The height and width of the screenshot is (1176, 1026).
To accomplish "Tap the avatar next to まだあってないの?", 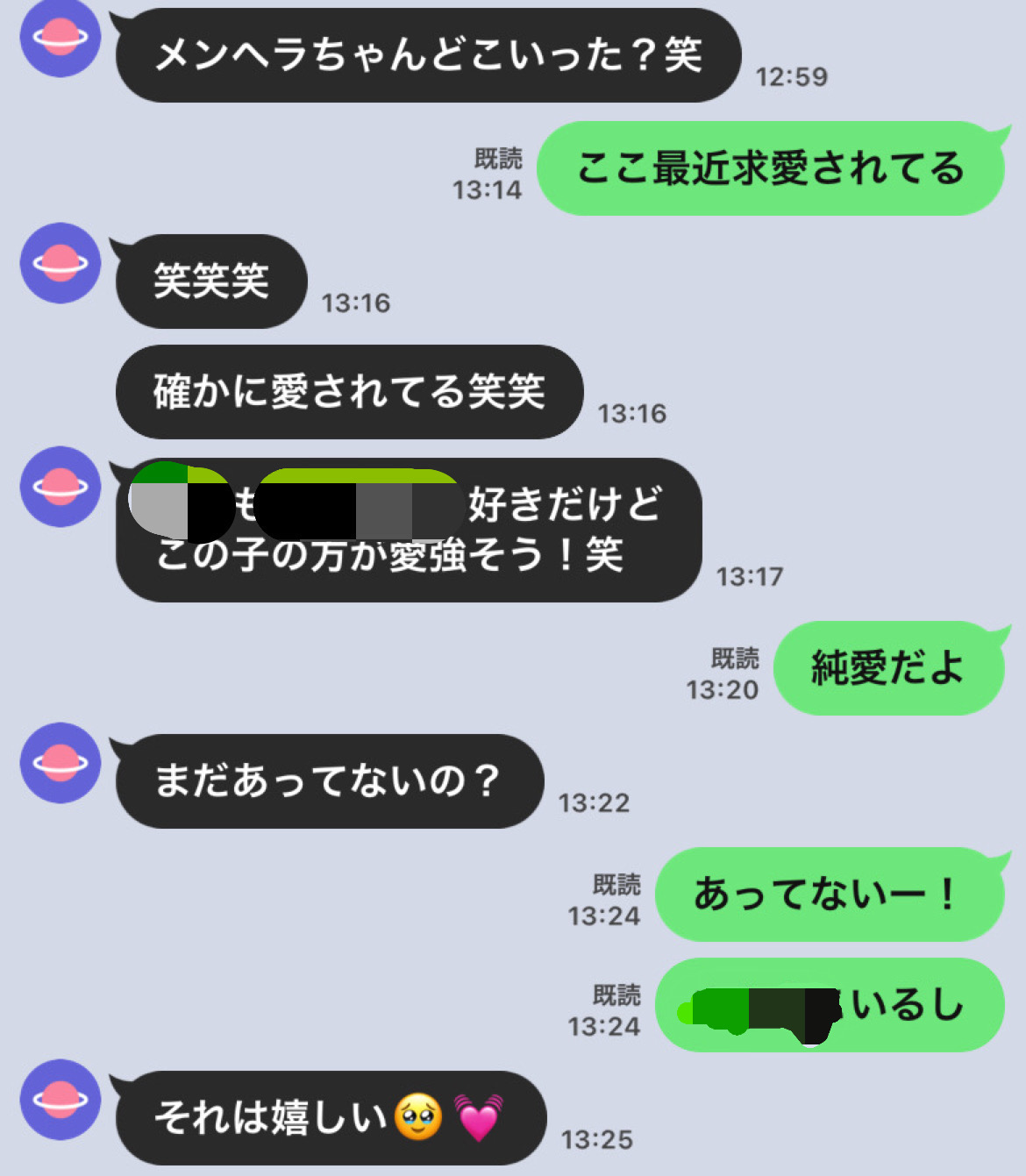I will 60,763.
